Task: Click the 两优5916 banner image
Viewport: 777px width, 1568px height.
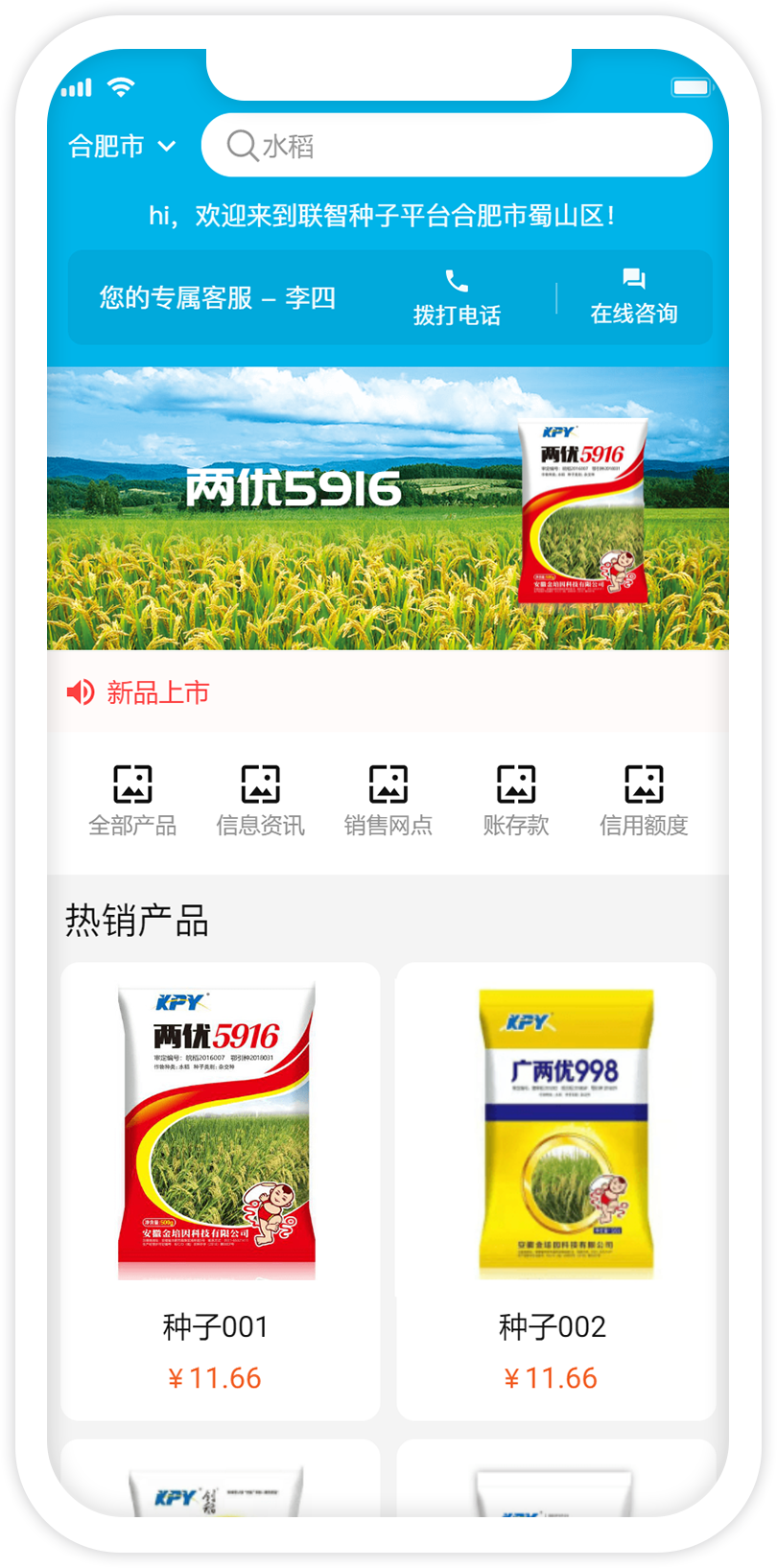Action: [x=388, y=503]
